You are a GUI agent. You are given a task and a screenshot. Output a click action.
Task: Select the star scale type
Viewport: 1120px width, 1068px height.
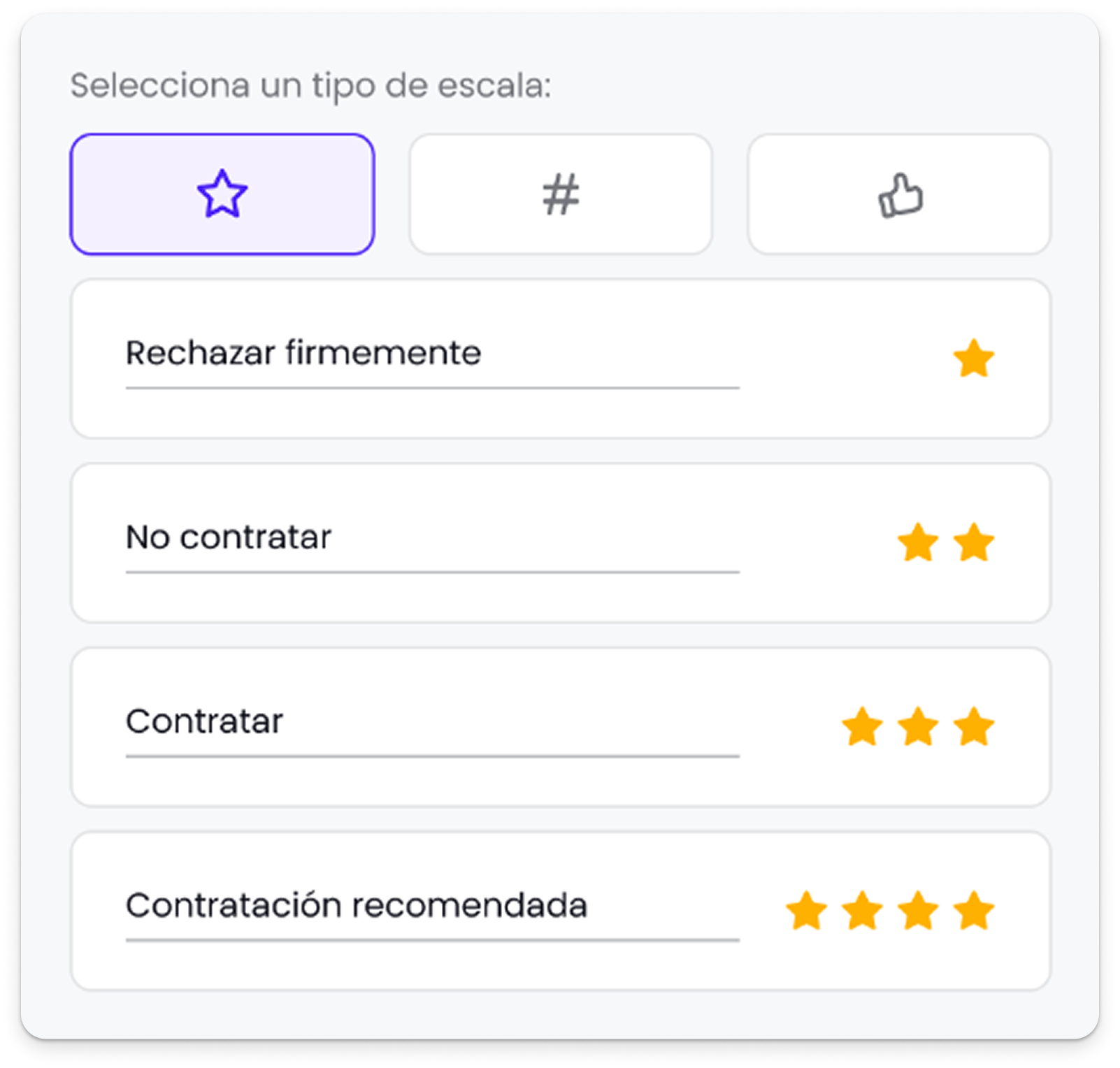point(222,194)
